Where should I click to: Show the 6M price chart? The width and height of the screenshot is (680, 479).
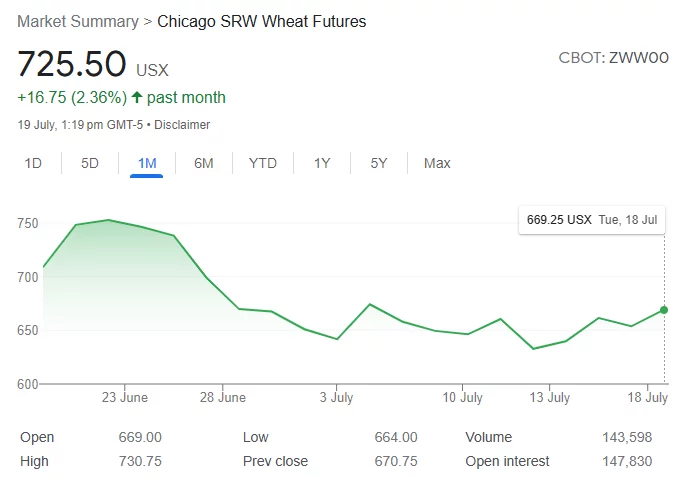point(204,163)
